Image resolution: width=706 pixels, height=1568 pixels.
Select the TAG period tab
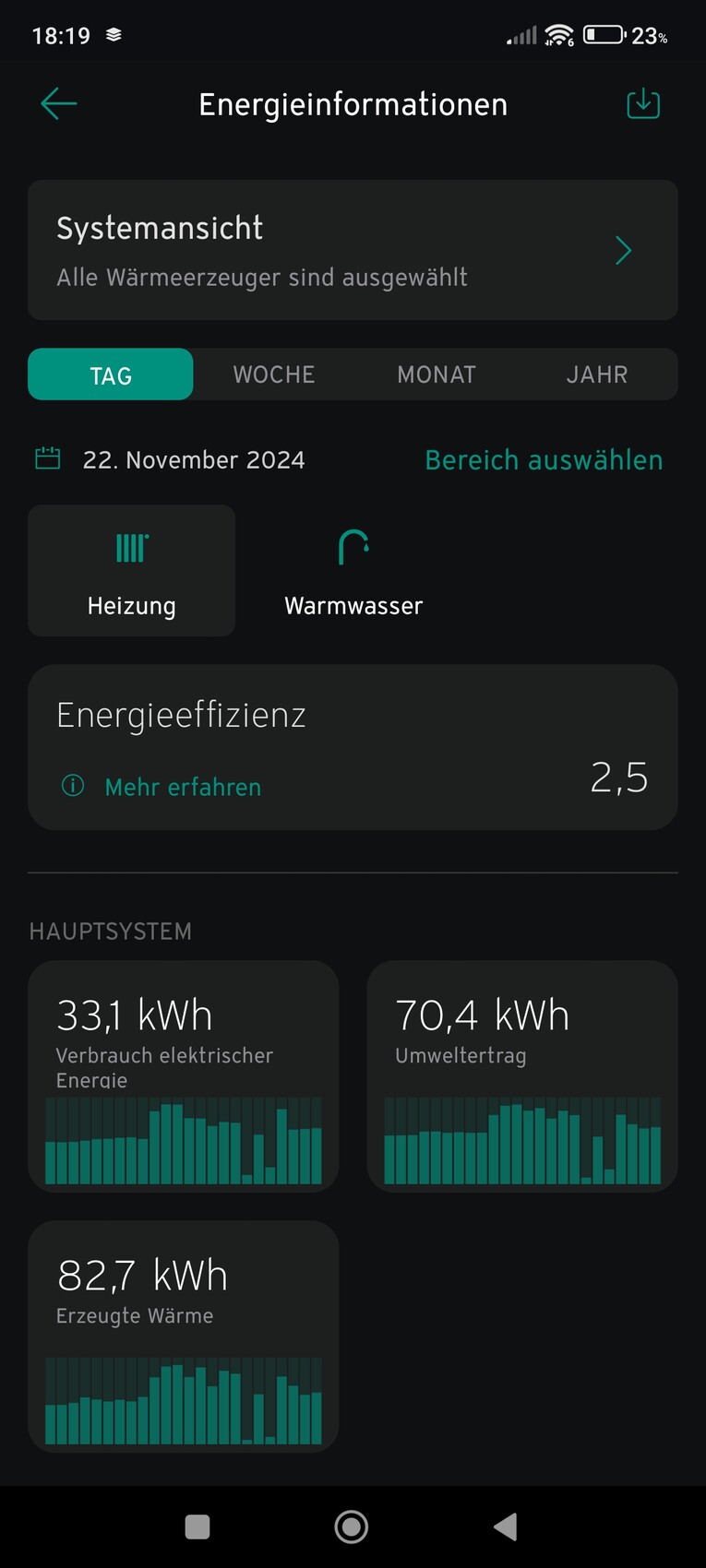coord(111,374)
